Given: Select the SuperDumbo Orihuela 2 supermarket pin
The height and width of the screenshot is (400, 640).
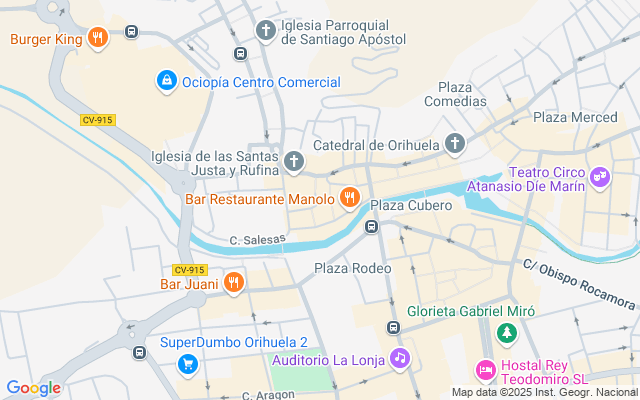Looking at the screenshot, I should tap(186, 364).
